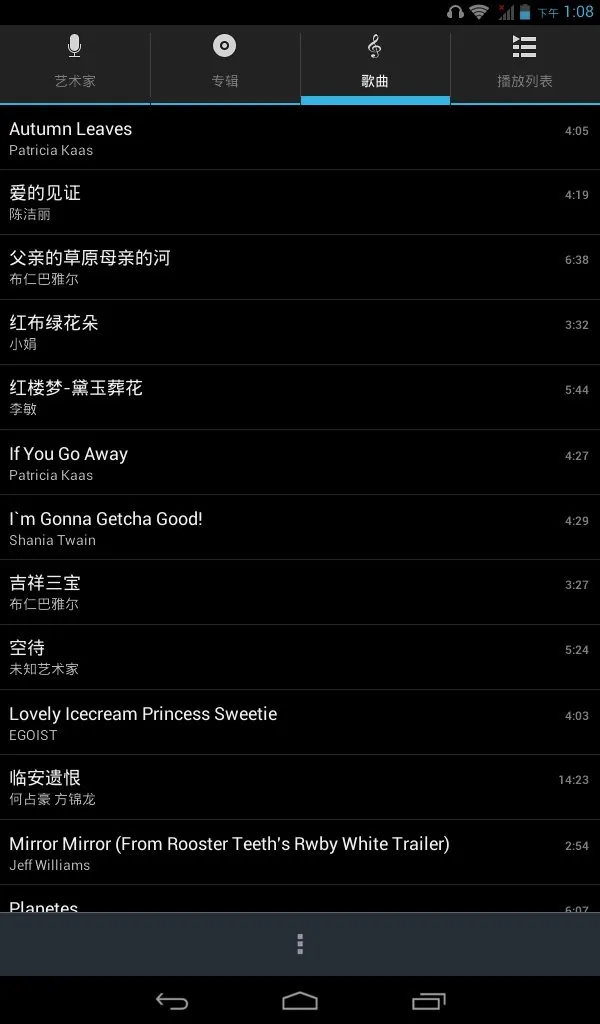Play If You Go Away
Screen dimensions: 600x1024
point(300,462)
